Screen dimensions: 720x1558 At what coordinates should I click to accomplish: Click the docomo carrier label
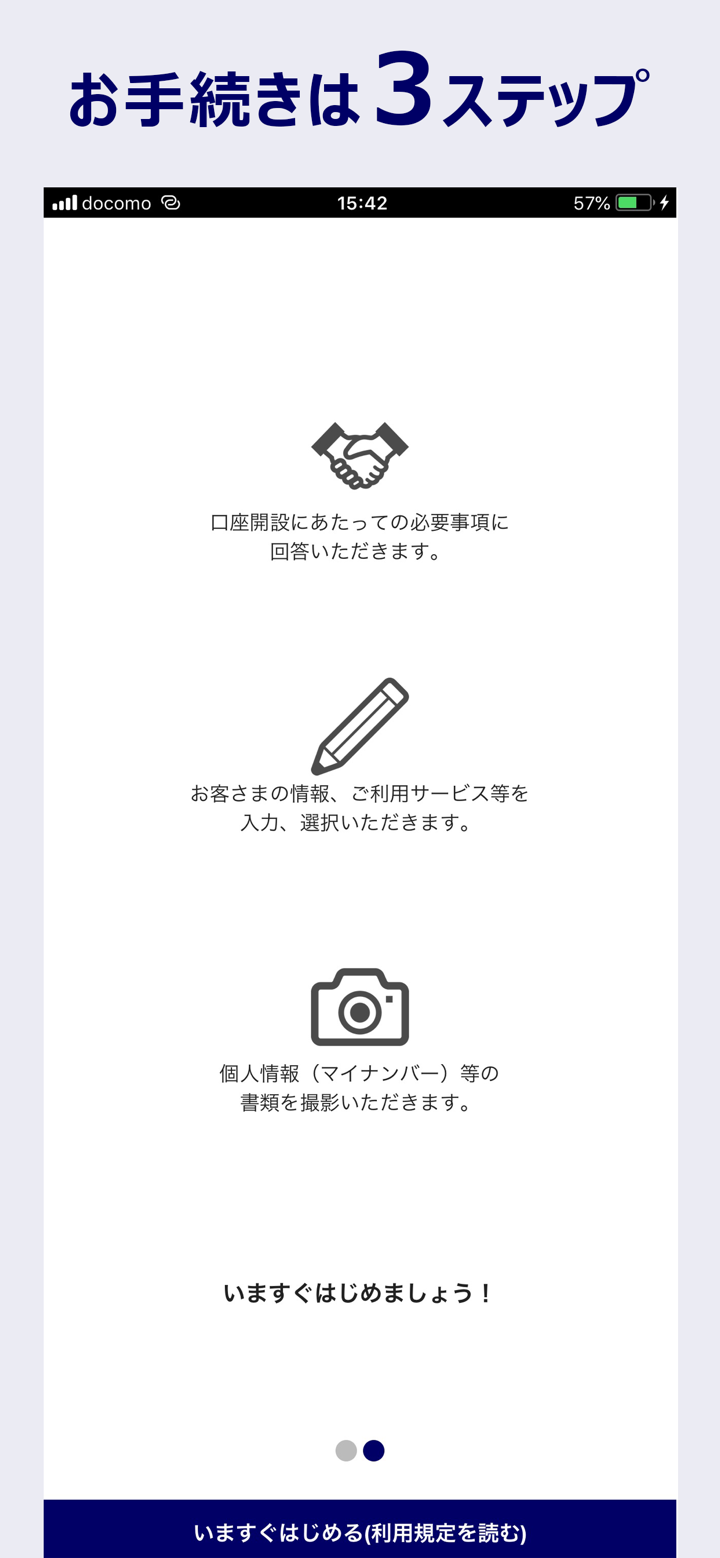coord(118,203)
